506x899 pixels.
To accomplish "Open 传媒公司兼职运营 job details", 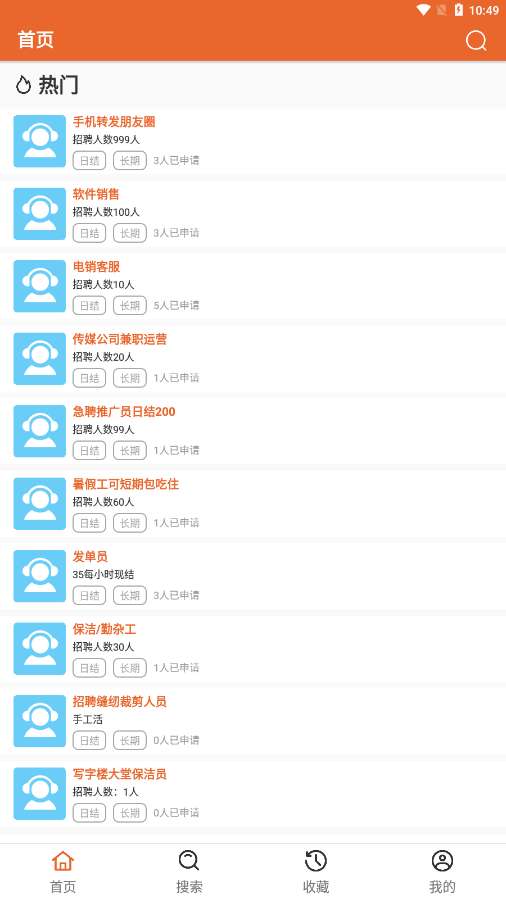I will click(x=253, y=358).
